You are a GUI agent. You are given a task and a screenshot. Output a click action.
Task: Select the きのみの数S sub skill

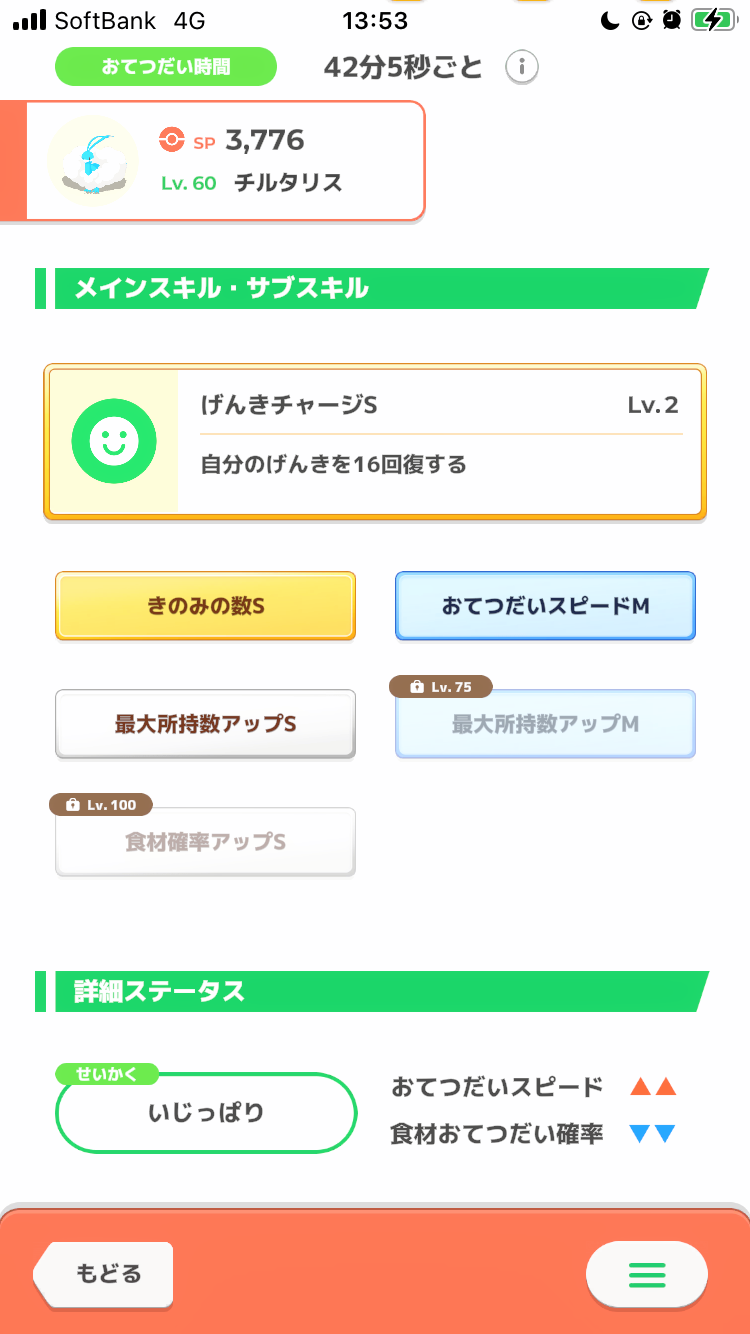(x=205, y=606)
